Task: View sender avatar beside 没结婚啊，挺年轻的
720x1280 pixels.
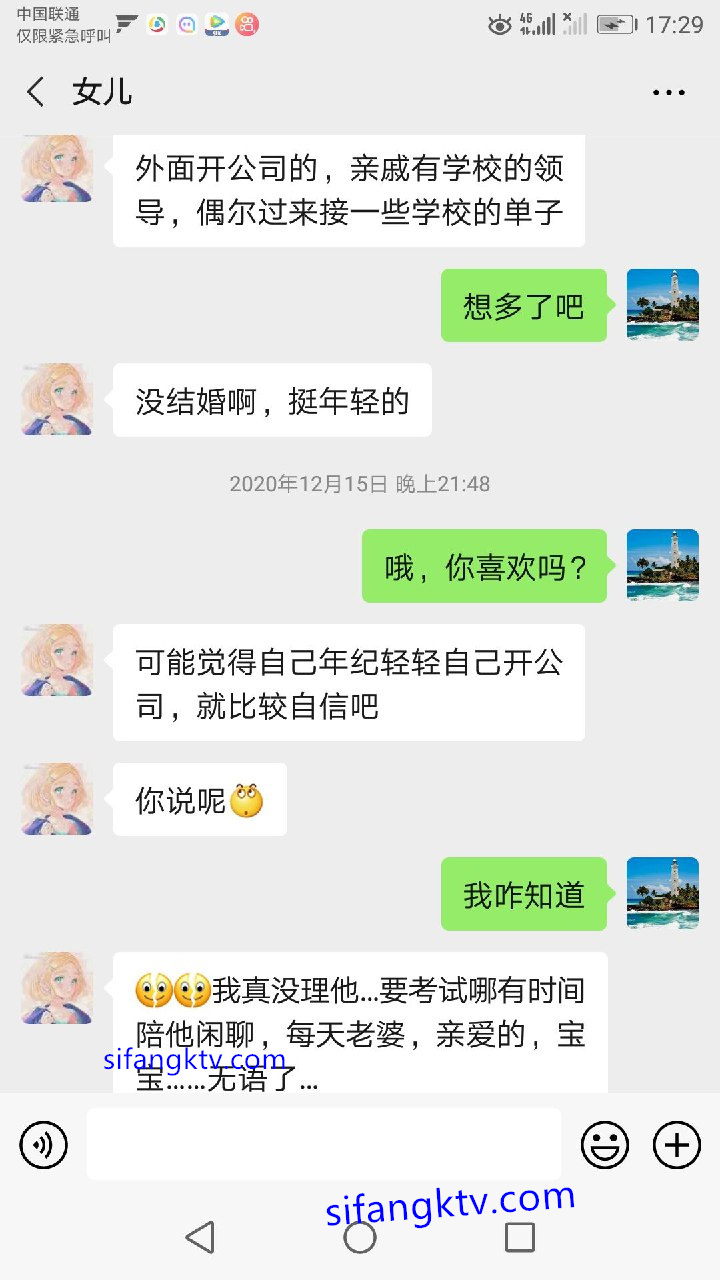Action: pos(57,399)
